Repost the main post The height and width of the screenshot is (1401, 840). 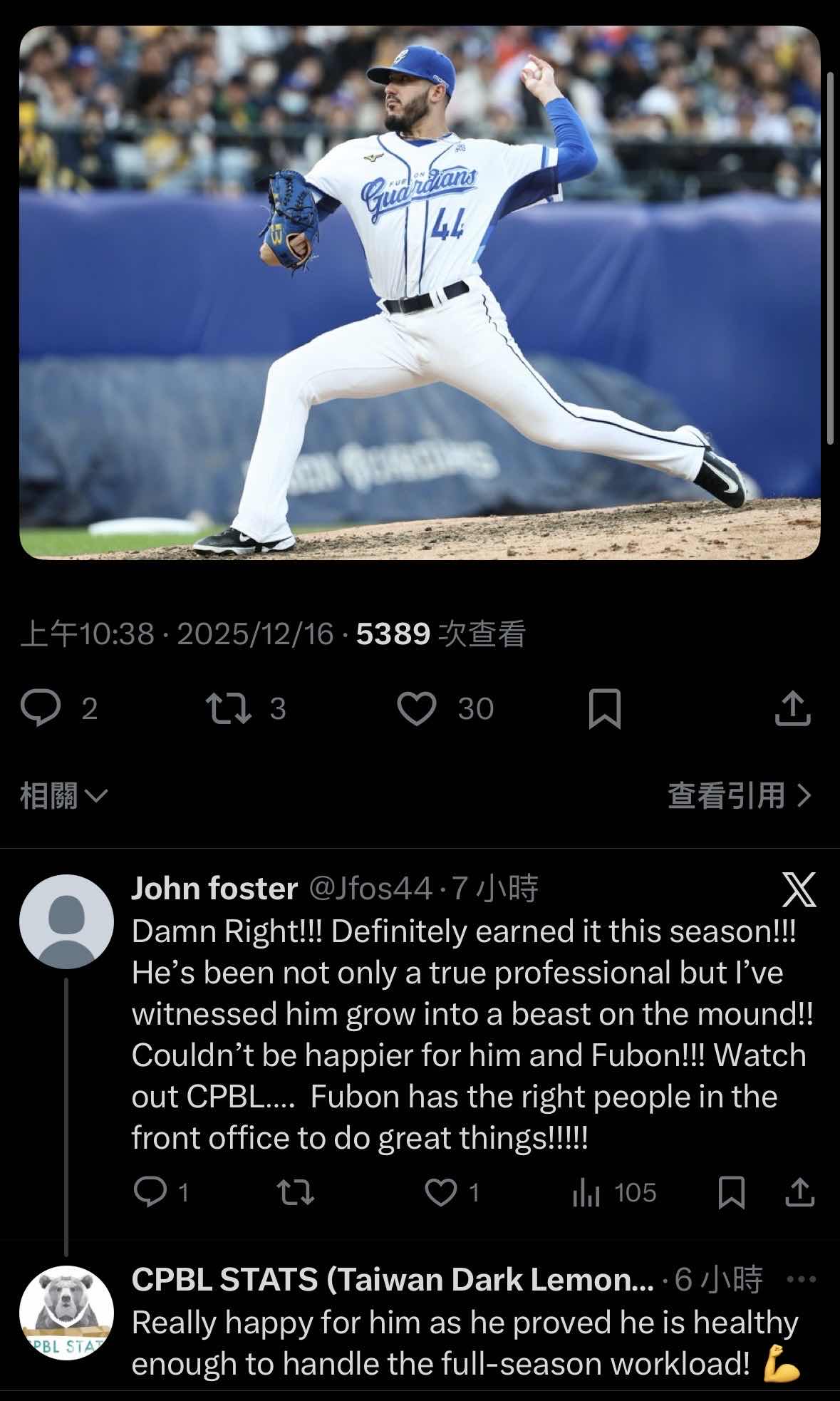coord(228,708)
